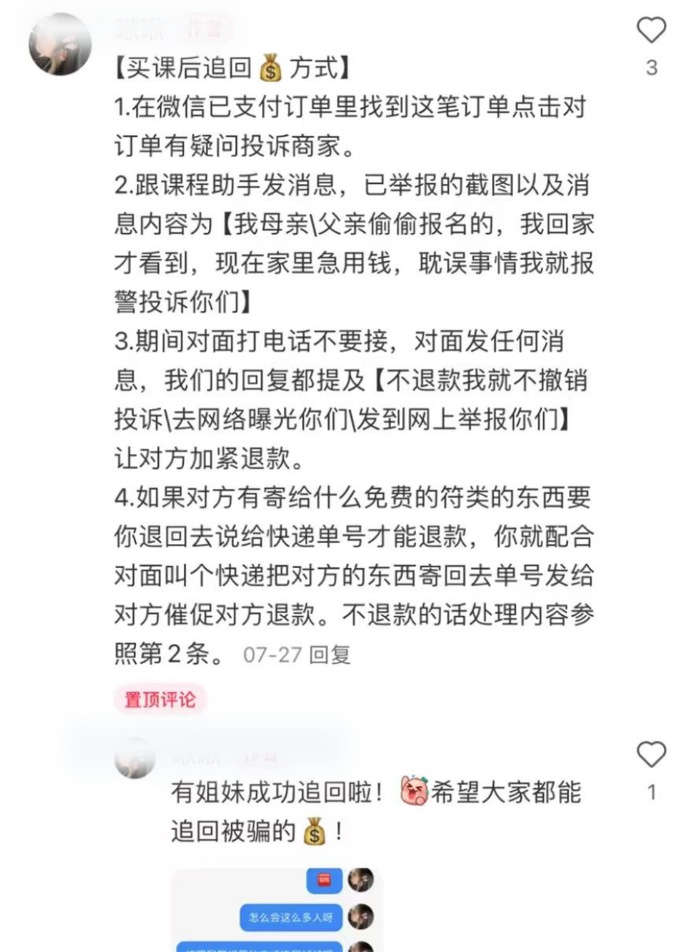This screenshot has width=675, height=952.
Task: Open the pinned comment author's avatar
Action: [x=60, y=44]
